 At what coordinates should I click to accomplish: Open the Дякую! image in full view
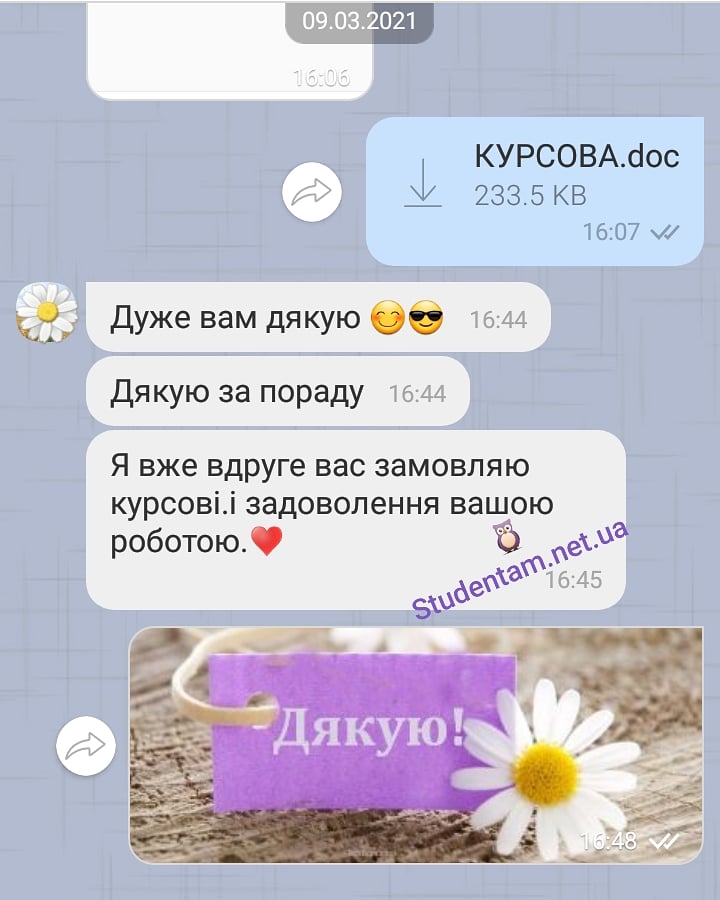point(415,744)
